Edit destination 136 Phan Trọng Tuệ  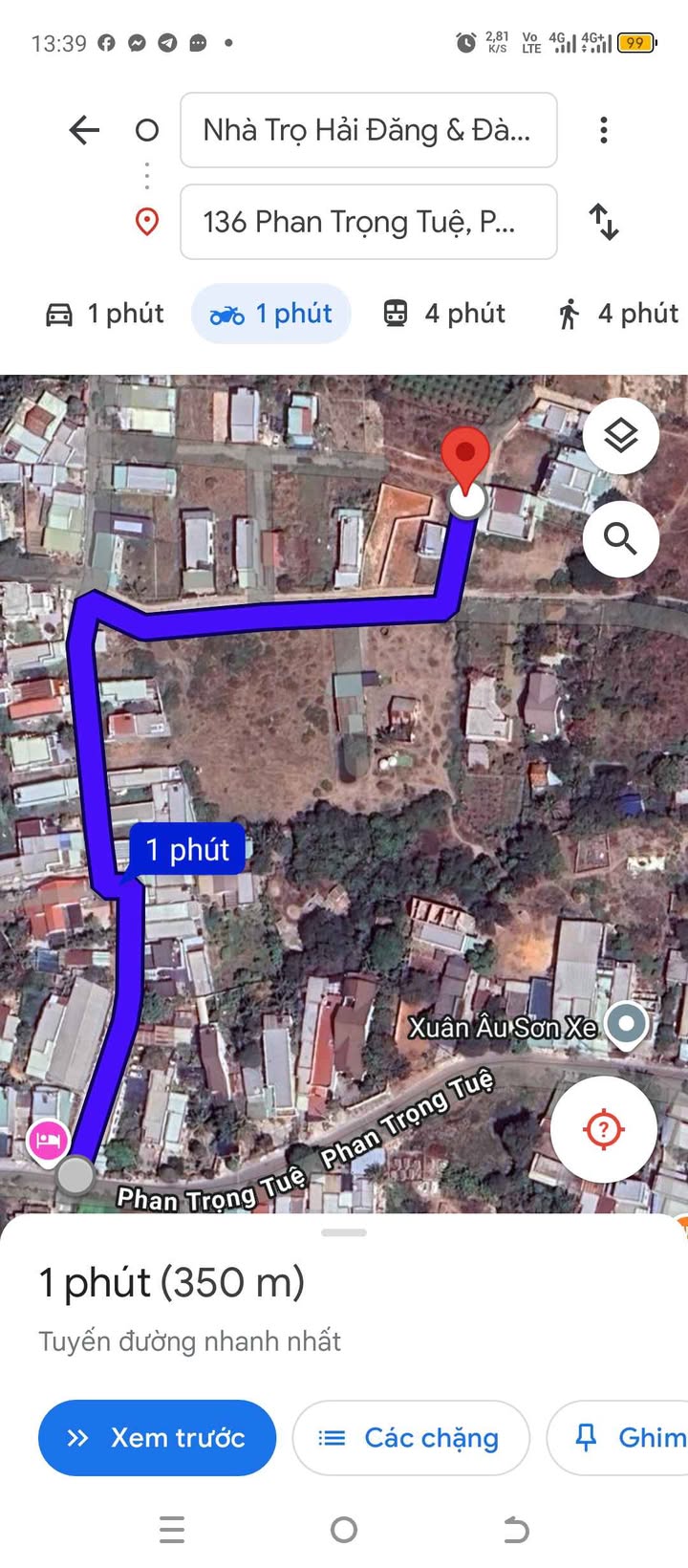[368, 222]
